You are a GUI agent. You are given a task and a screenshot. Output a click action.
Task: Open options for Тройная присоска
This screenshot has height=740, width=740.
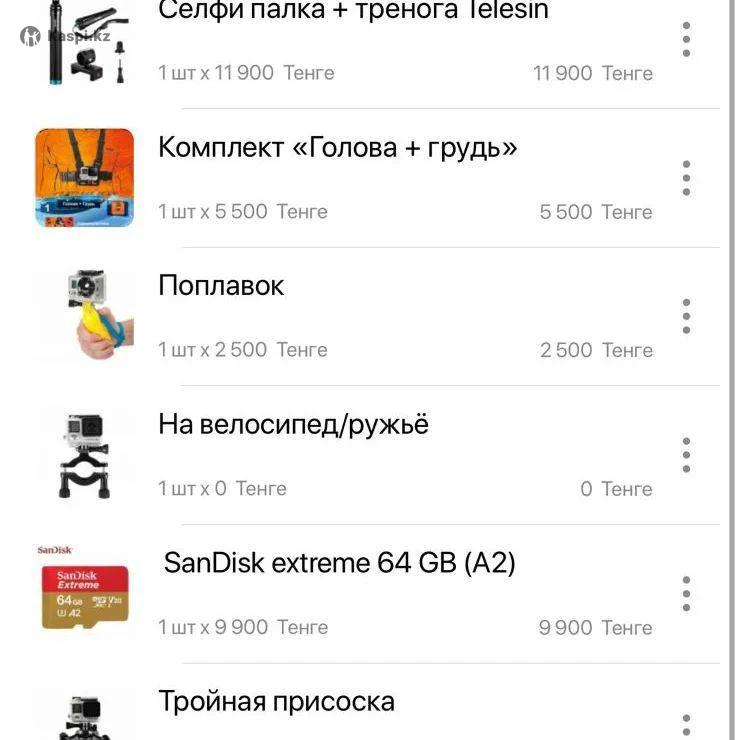(x=686, y=725)
